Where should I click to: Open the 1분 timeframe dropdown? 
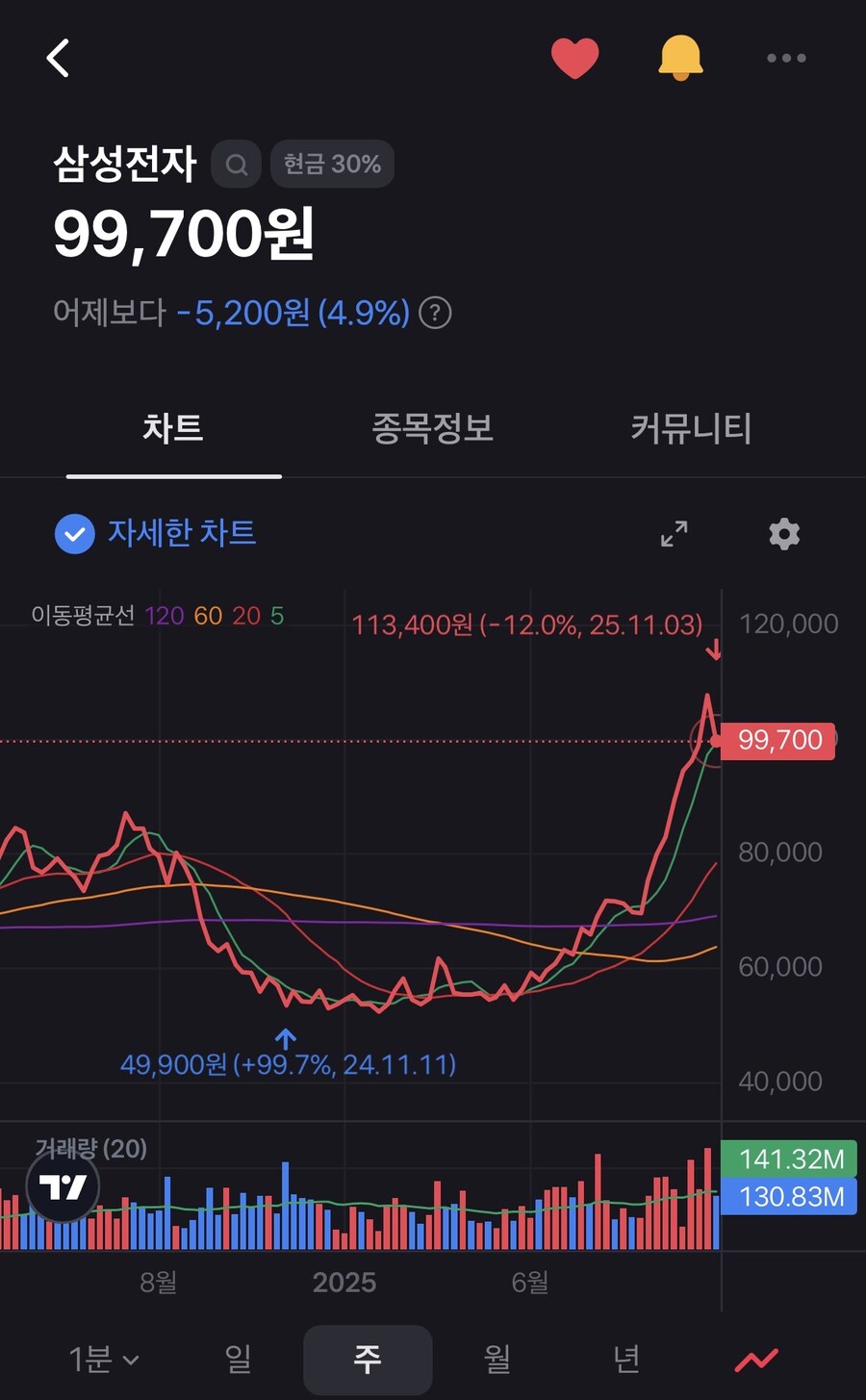99,1360
